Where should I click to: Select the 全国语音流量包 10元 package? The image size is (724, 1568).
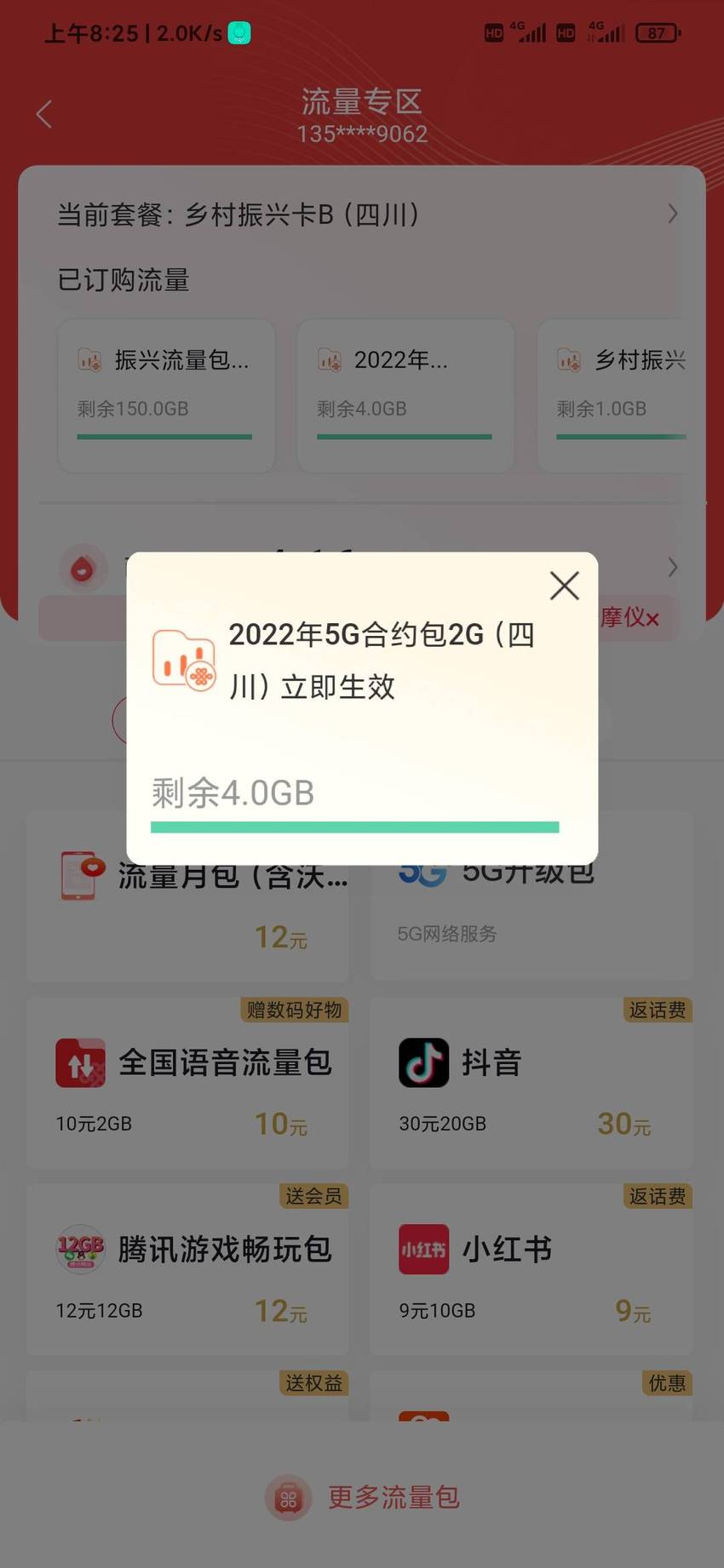(187, 1083)
